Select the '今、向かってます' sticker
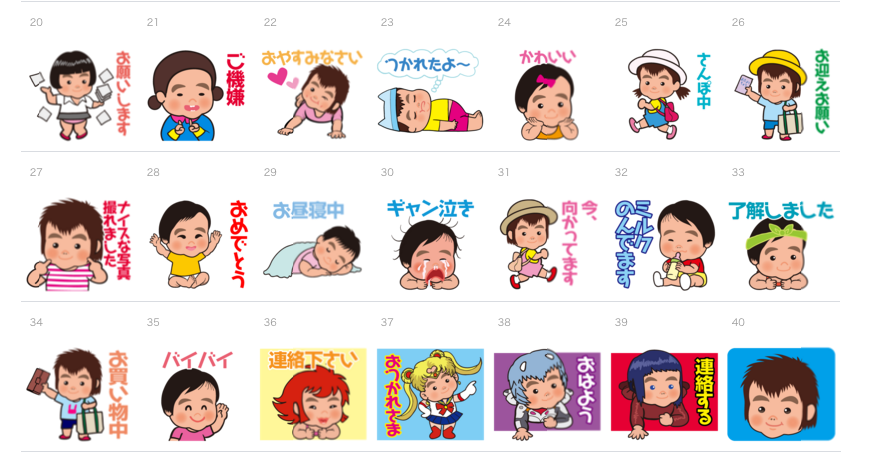894x452 pixels. 547,244
